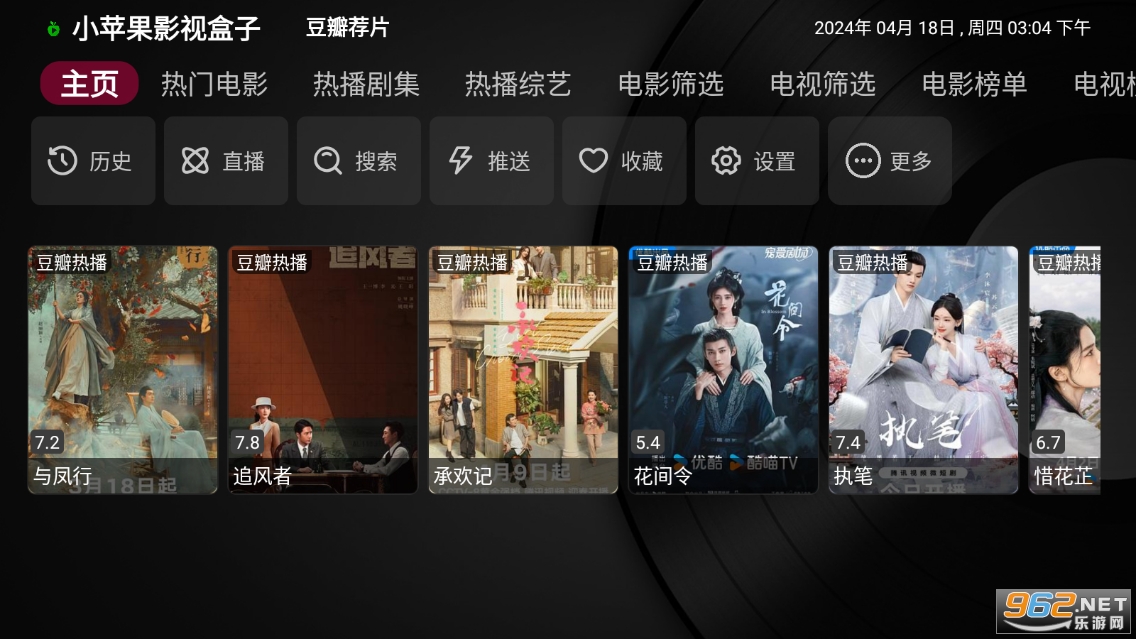Viewport: 1136px width, 639px height.
Task: Select the 主页 tab
Action: [x=89, y=84]
